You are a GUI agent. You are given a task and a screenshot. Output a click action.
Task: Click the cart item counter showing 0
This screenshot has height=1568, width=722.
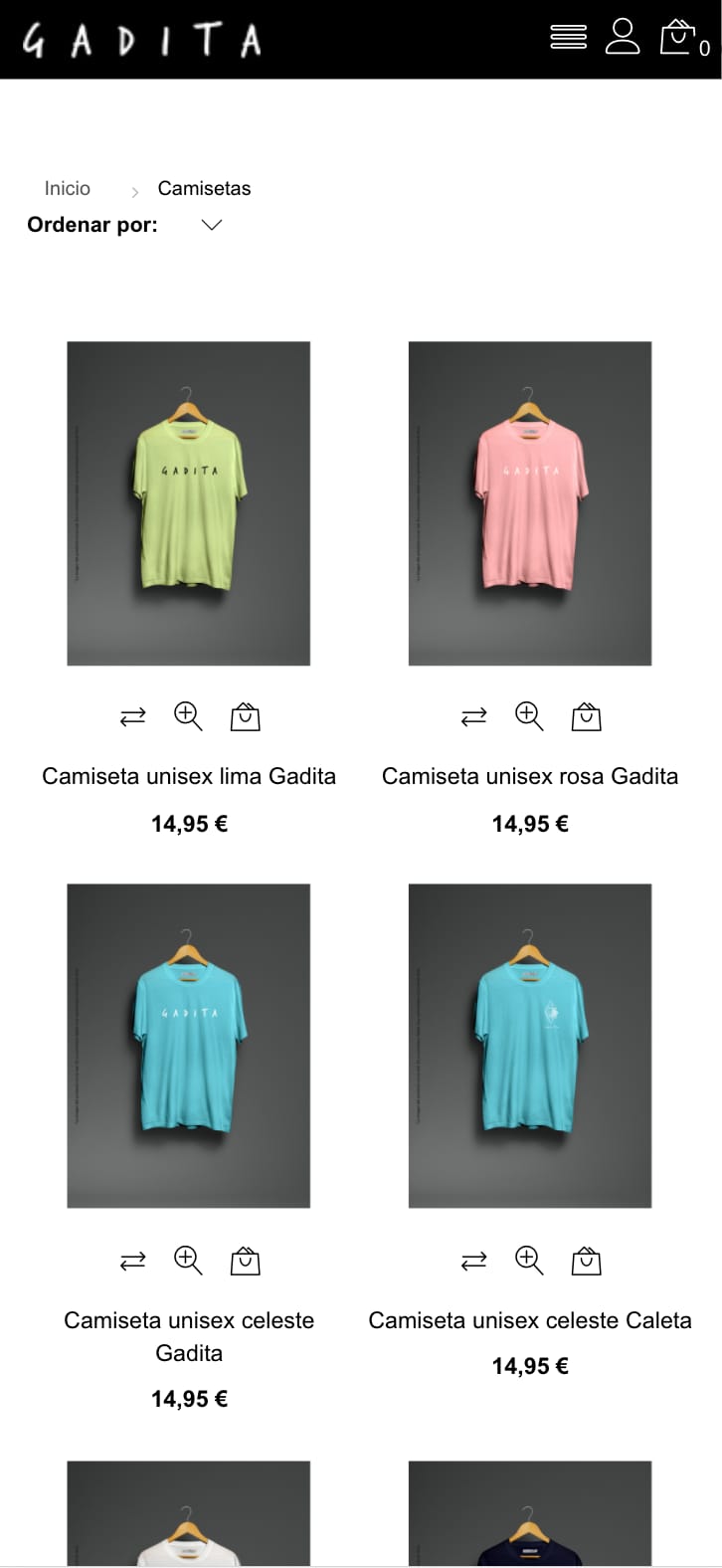(x=704, y=47)
